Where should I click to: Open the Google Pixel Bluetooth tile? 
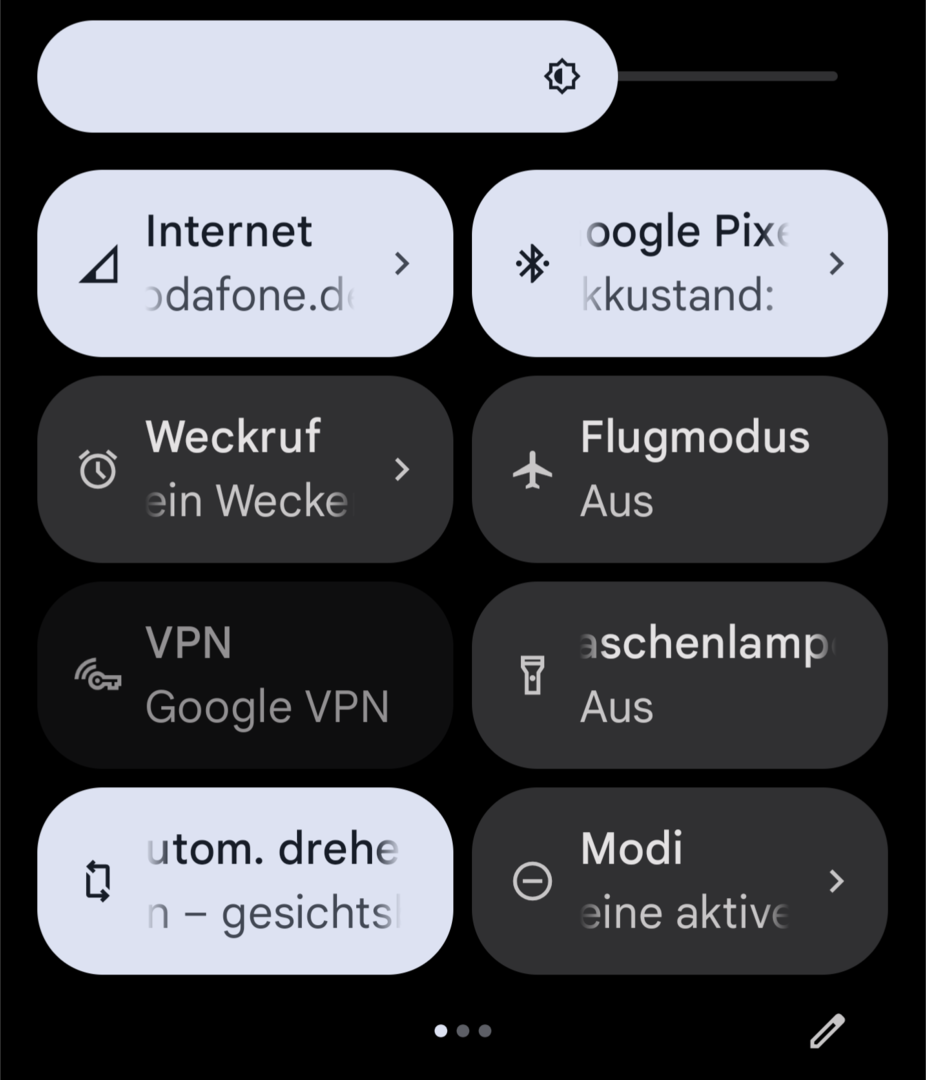(x=679, y=263)
